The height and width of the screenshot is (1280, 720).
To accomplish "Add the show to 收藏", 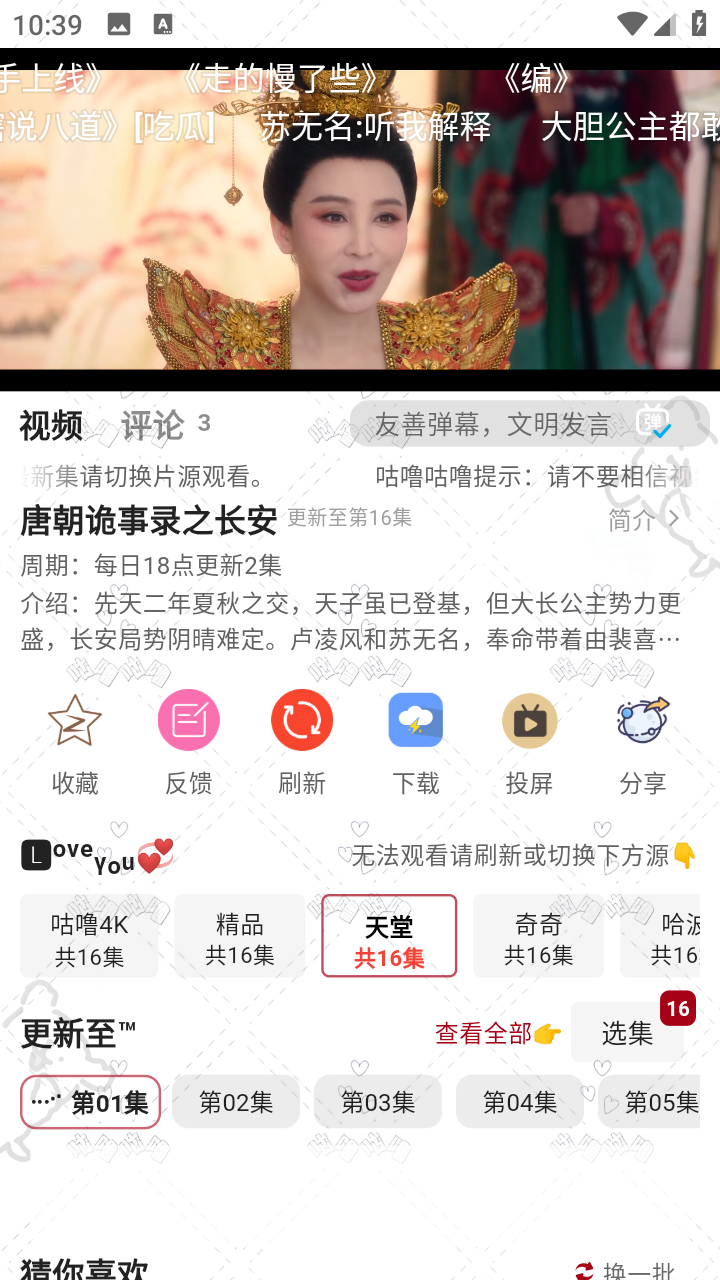I will tap(75, 741).
